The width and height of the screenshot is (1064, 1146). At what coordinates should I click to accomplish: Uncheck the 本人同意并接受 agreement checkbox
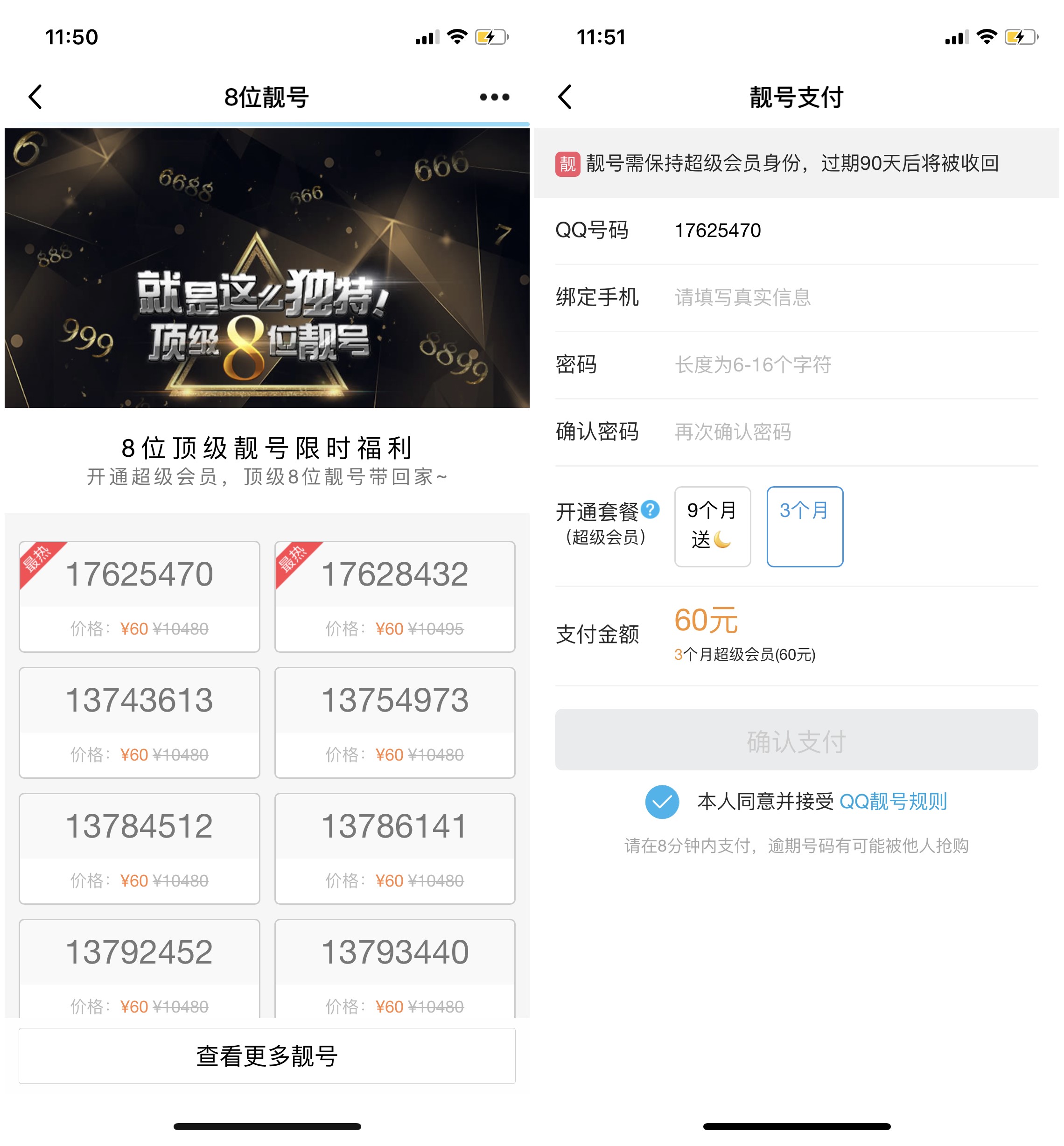(x=662, y=801)
